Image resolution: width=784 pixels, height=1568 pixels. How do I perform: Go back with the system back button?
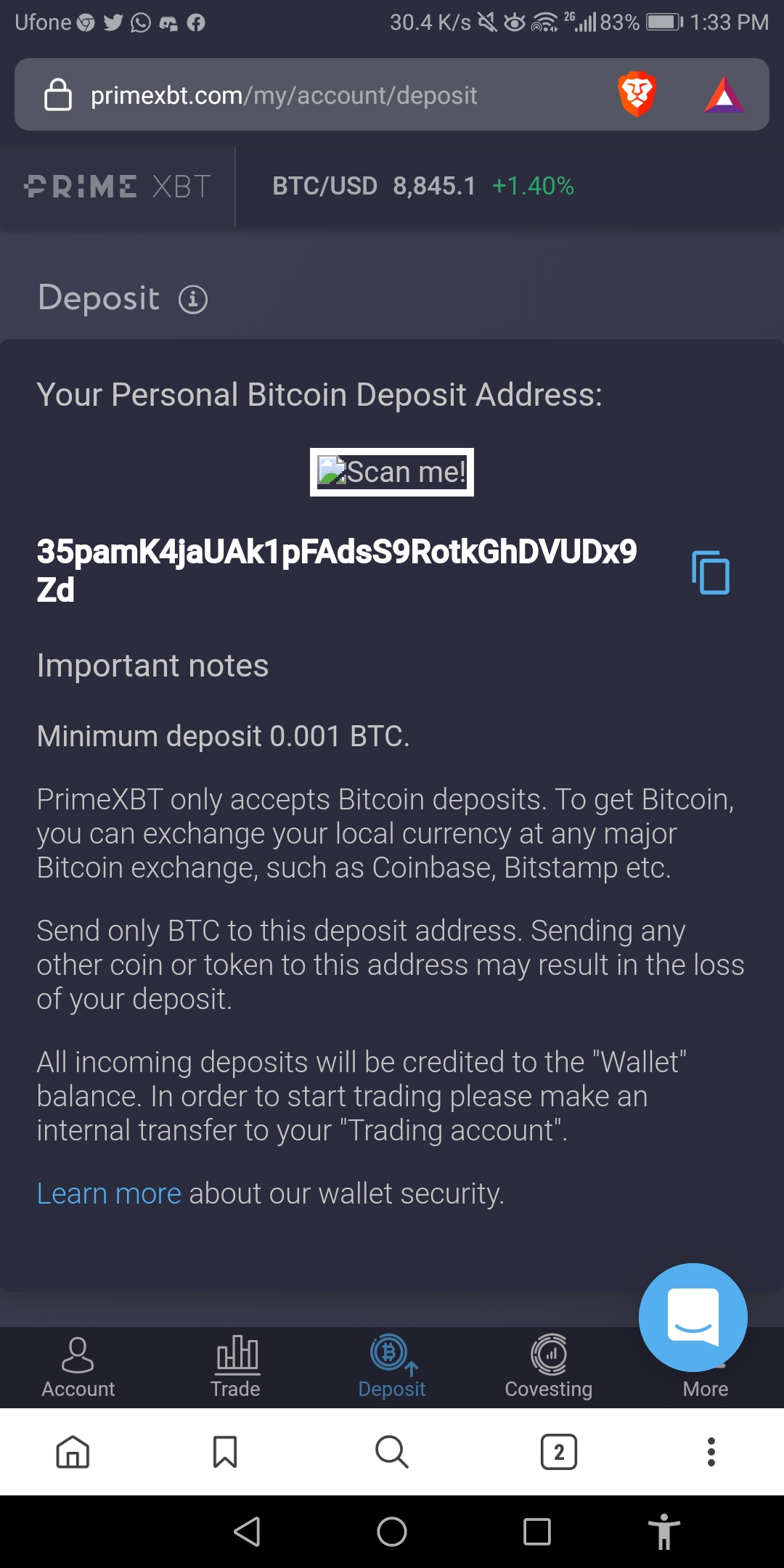click(247, 1532)
